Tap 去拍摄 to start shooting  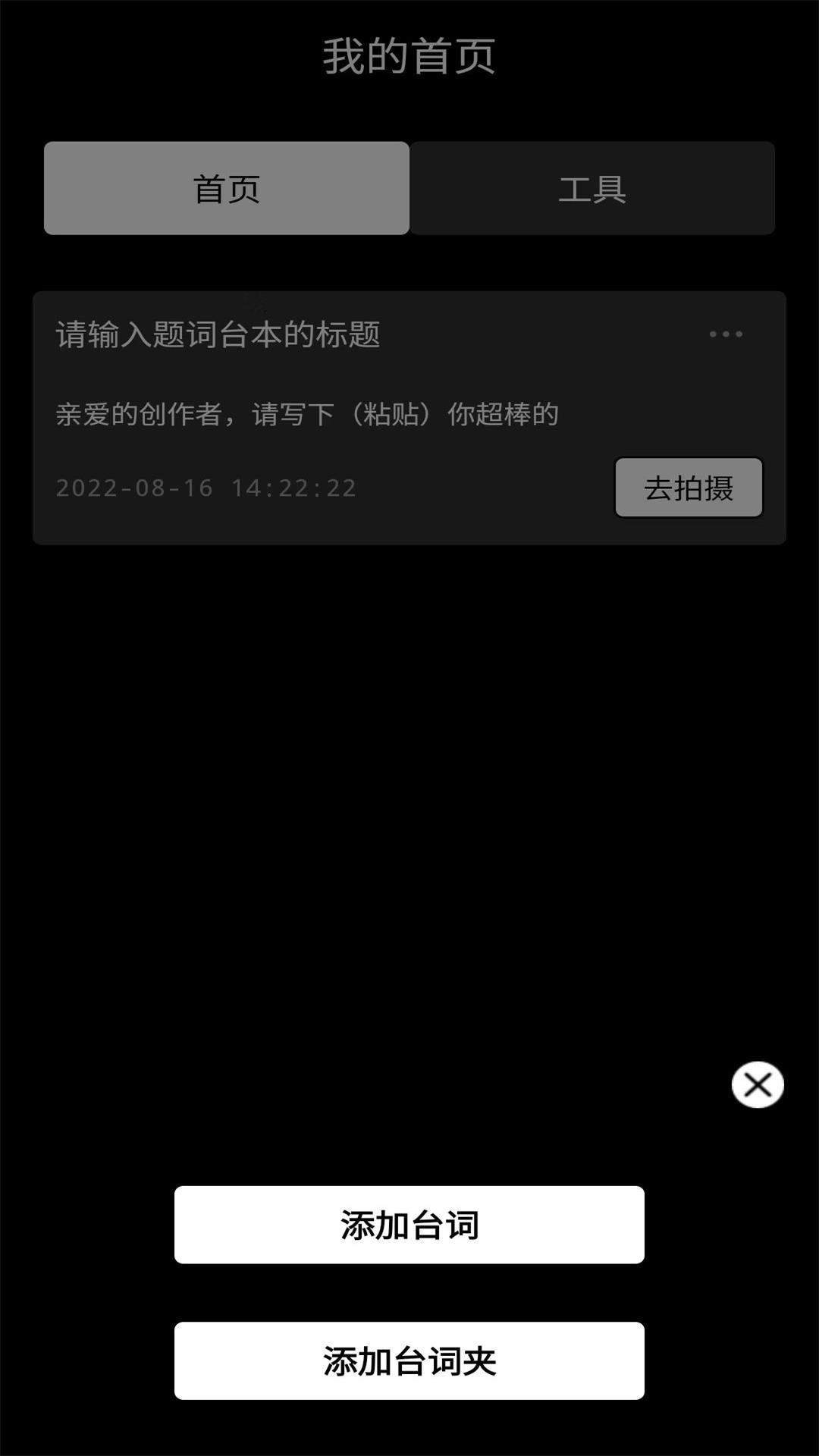pyautogui.click(x=689, y=488)
